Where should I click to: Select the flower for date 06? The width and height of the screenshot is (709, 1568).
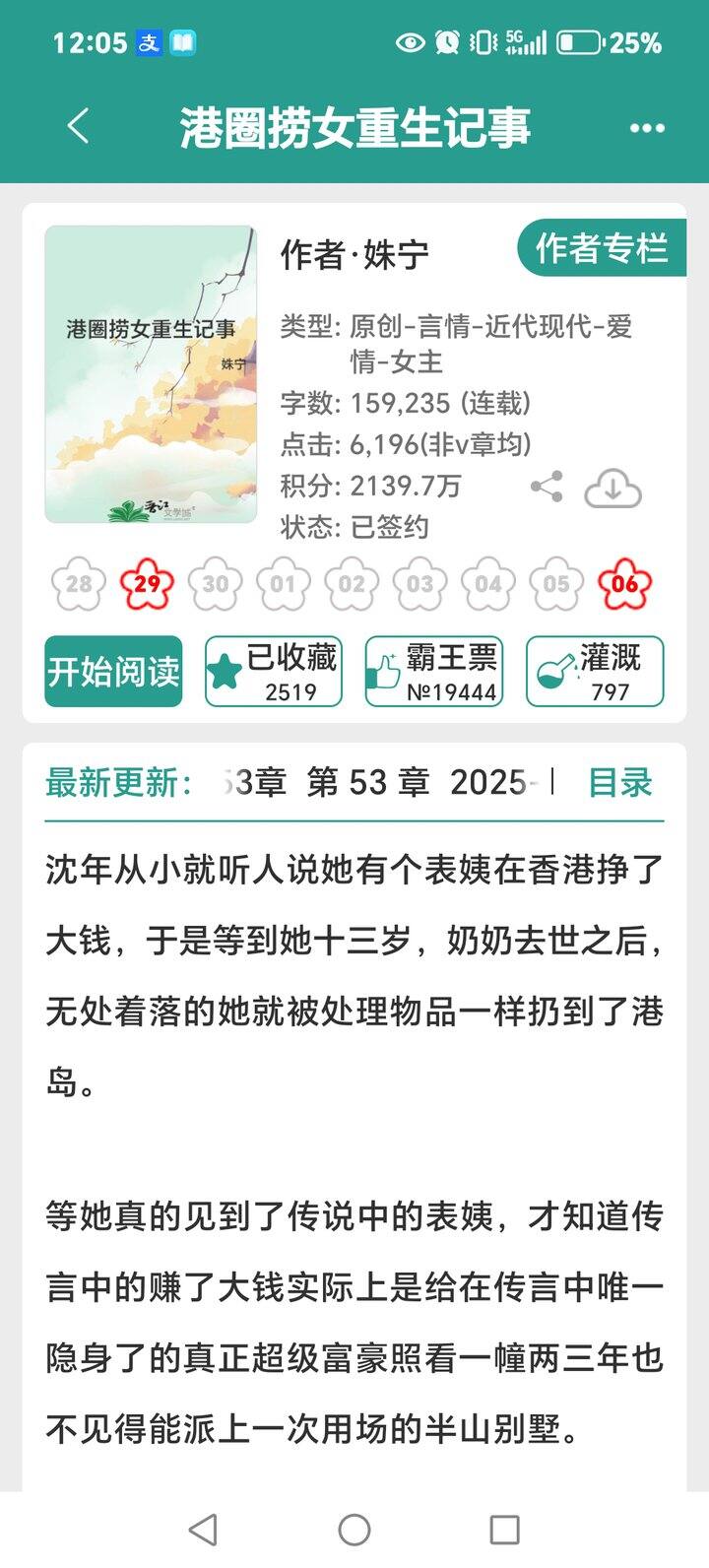[x=625, y=584]
